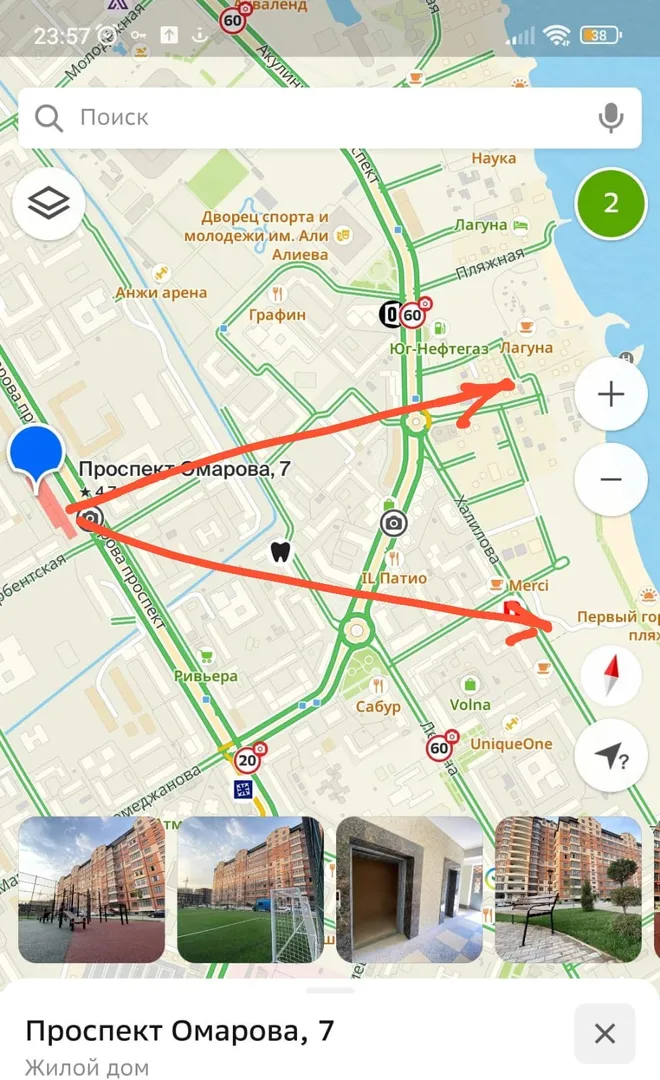The image size is (660, 1080).
Task: Zoom in with the plus button
Action: pos(610,394)
